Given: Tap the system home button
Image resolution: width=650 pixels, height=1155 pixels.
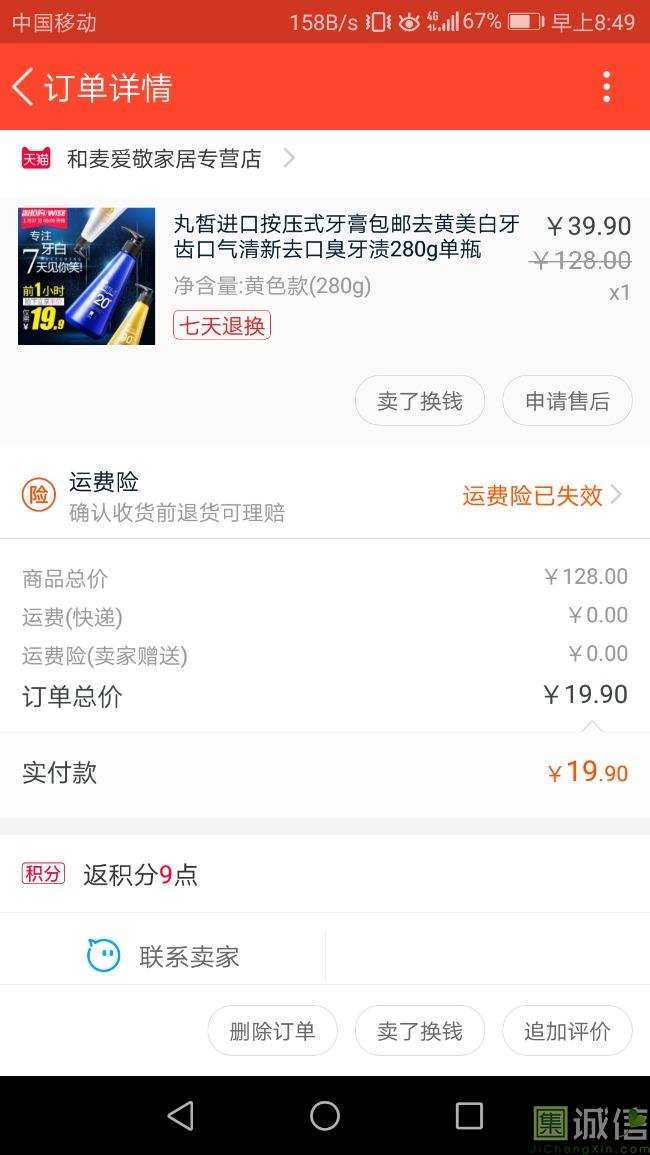Looking at the screenshot, I should point(325,1115).
